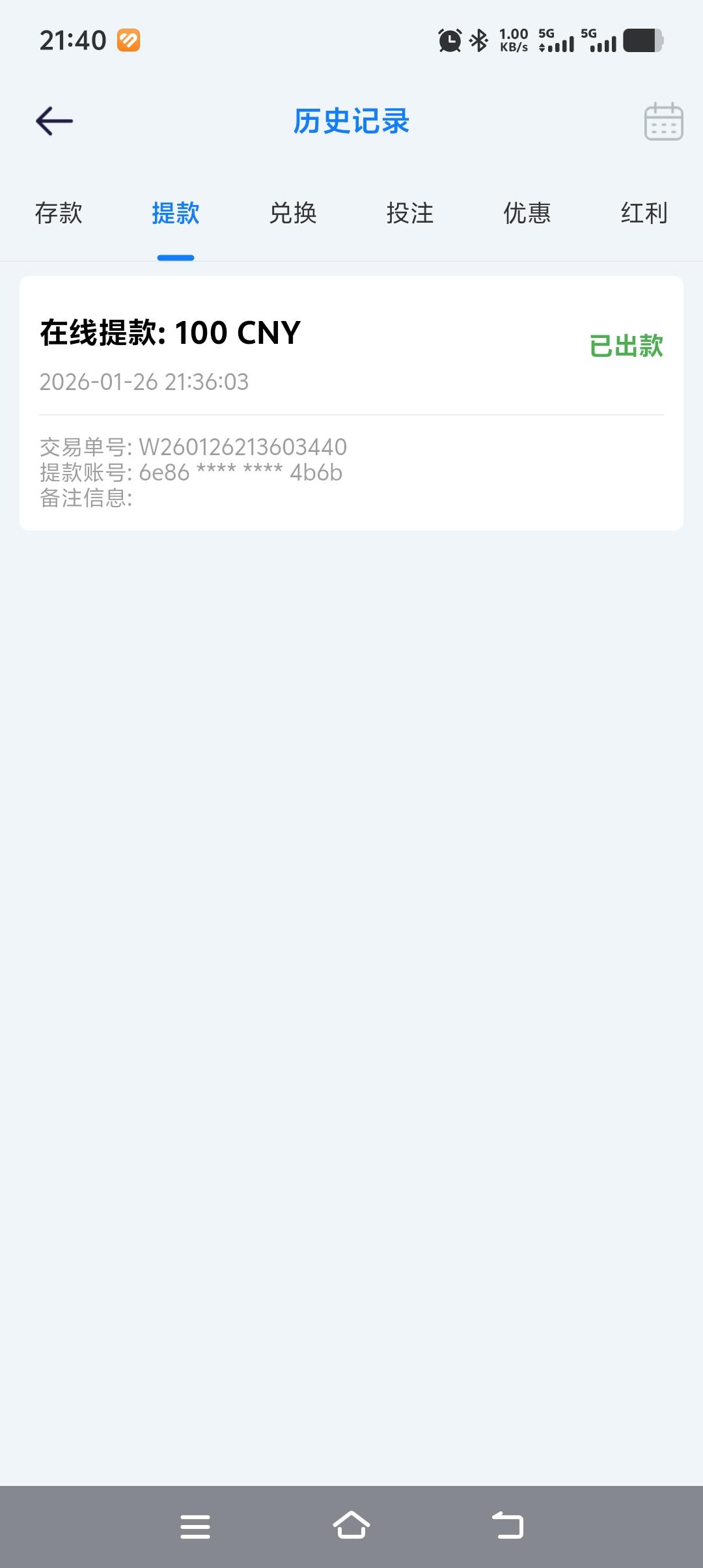703x1568 pixels.
Task: Switch to the 存款 tab
Action: click(x=59, y=213)
